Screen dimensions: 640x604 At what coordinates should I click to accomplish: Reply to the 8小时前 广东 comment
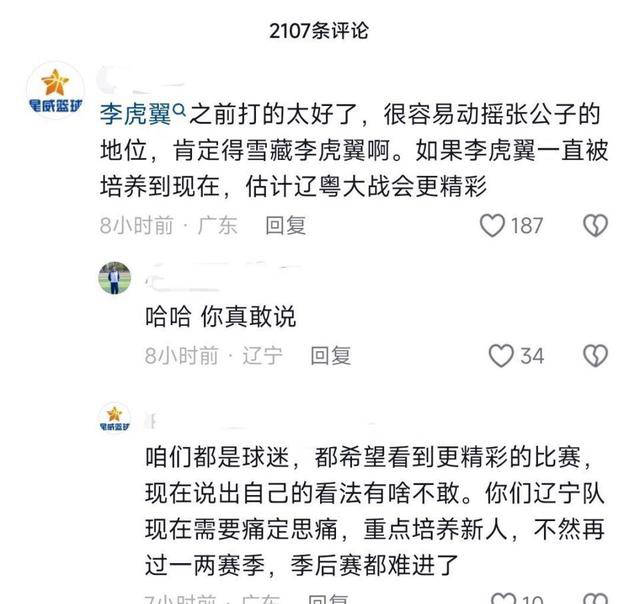click(285, 226)
